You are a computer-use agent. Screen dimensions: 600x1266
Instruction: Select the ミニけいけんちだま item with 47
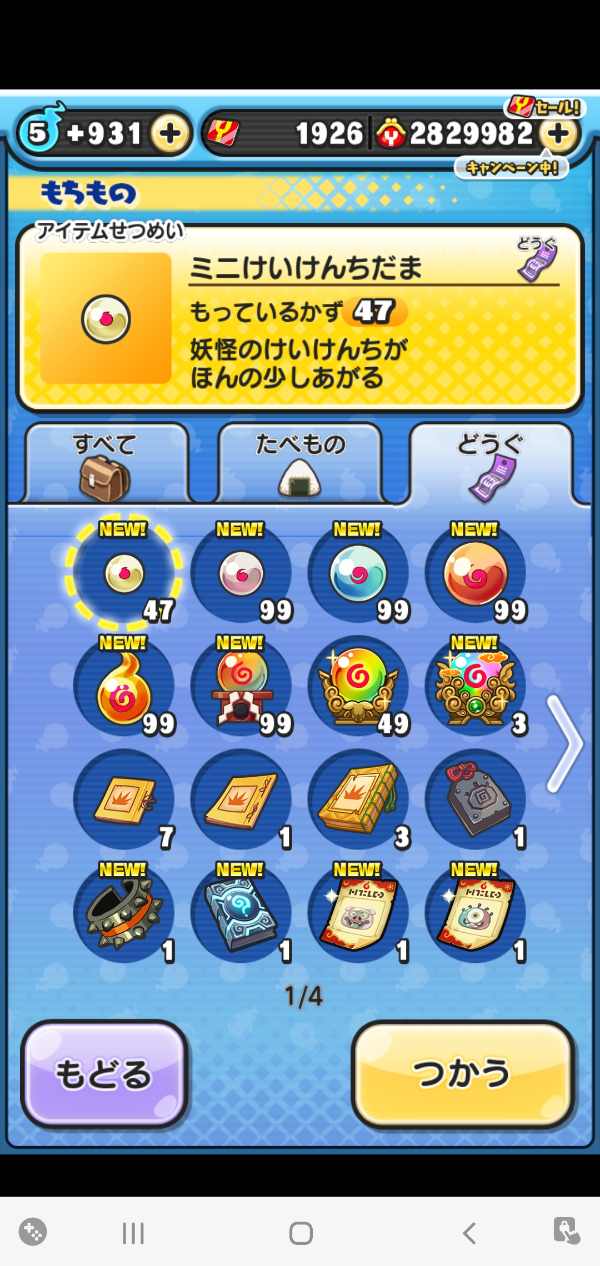tap(124, 574)
